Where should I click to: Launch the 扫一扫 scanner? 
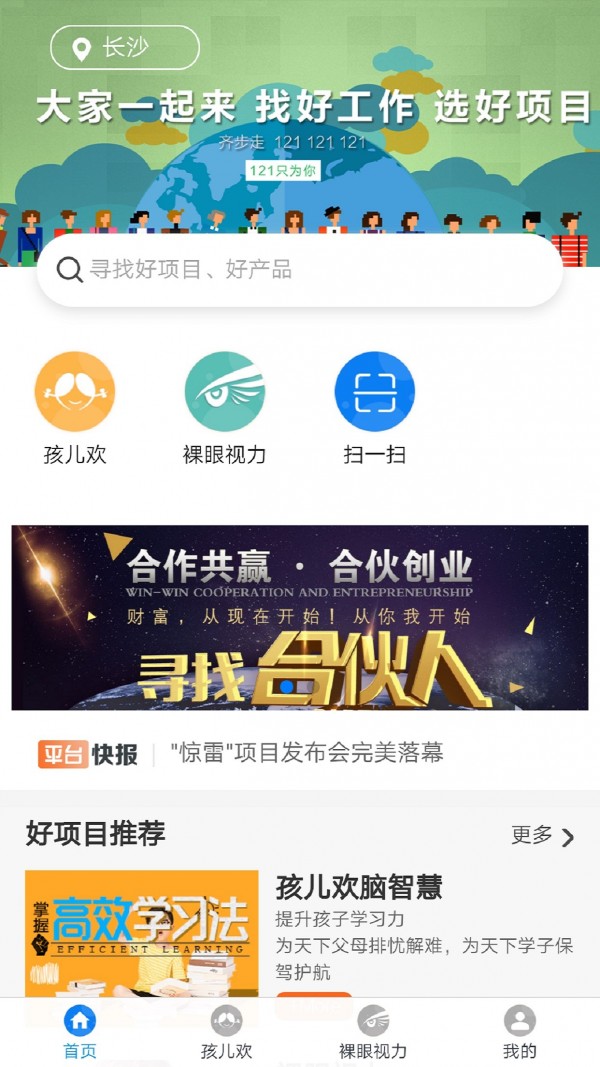click(374, 392)
